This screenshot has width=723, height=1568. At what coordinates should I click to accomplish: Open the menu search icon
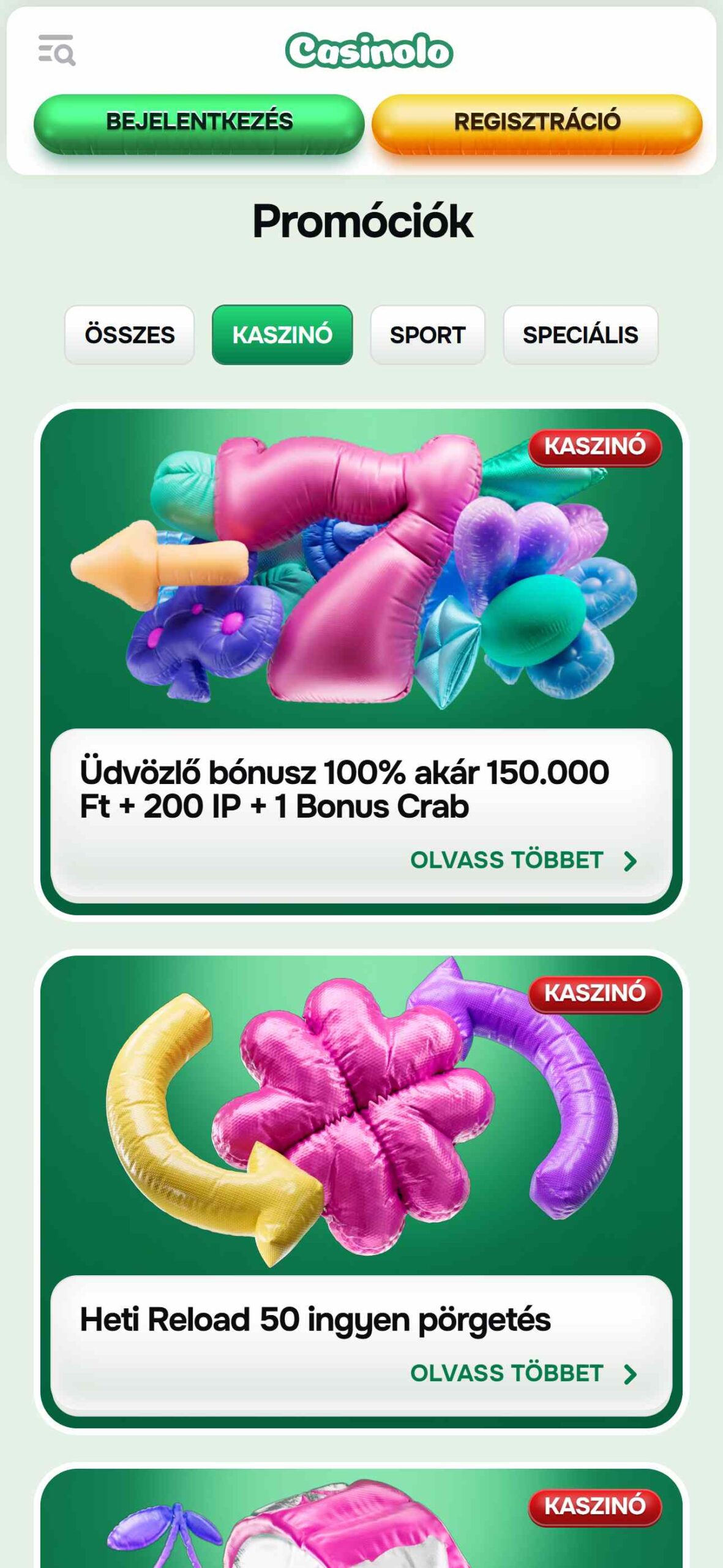tap(56, 50)
